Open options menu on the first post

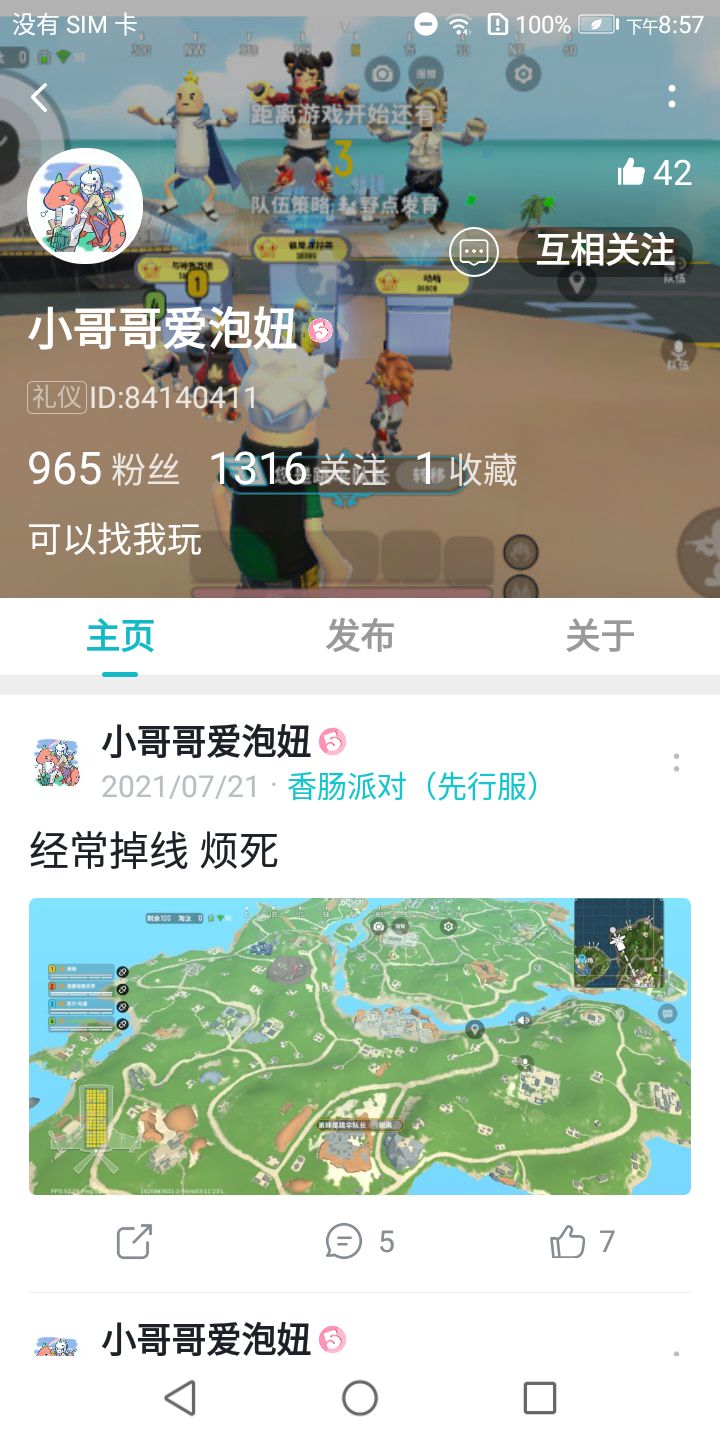676,764
